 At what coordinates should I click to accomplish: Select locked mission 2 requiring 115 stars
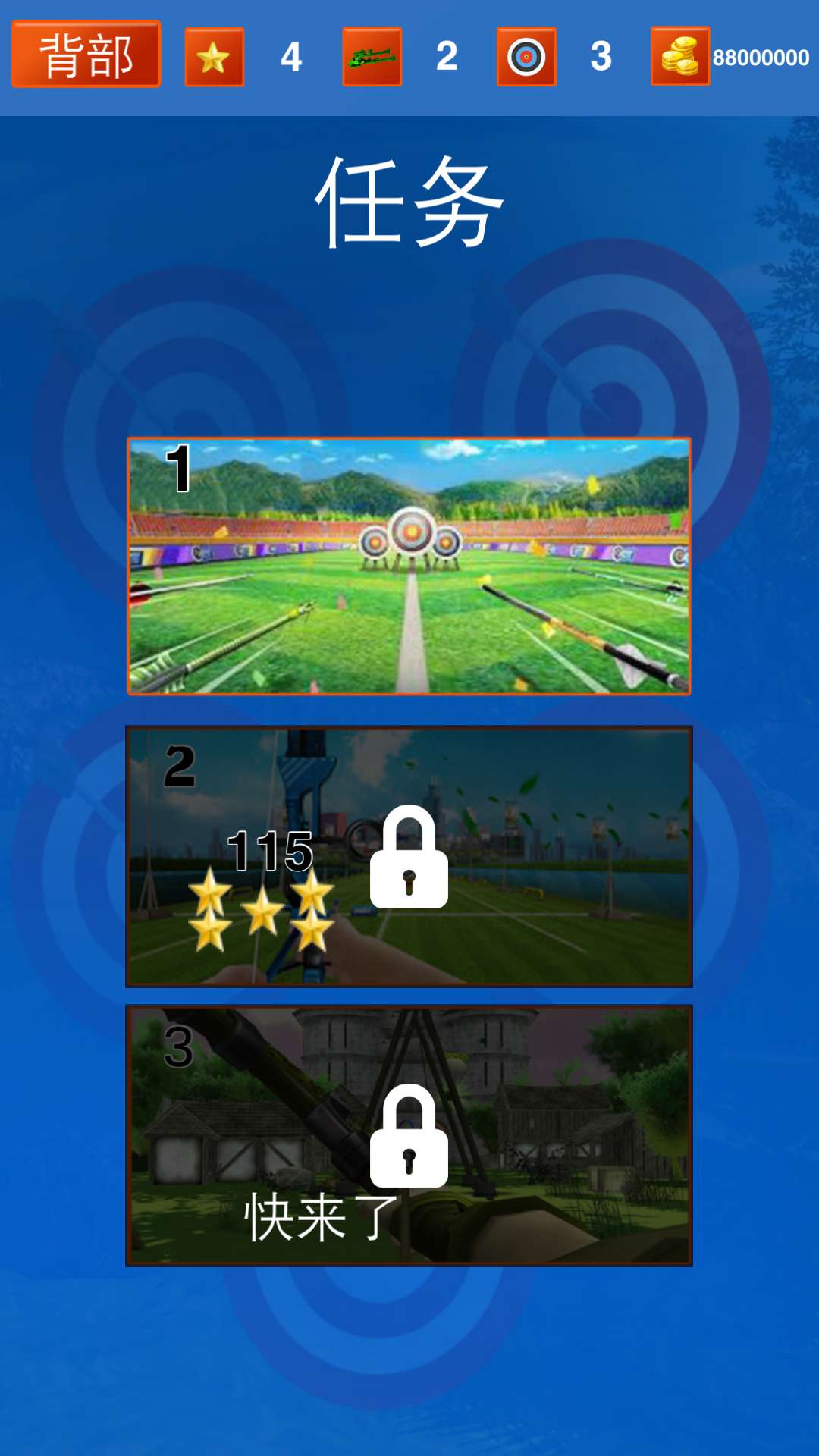click(409, 857)
